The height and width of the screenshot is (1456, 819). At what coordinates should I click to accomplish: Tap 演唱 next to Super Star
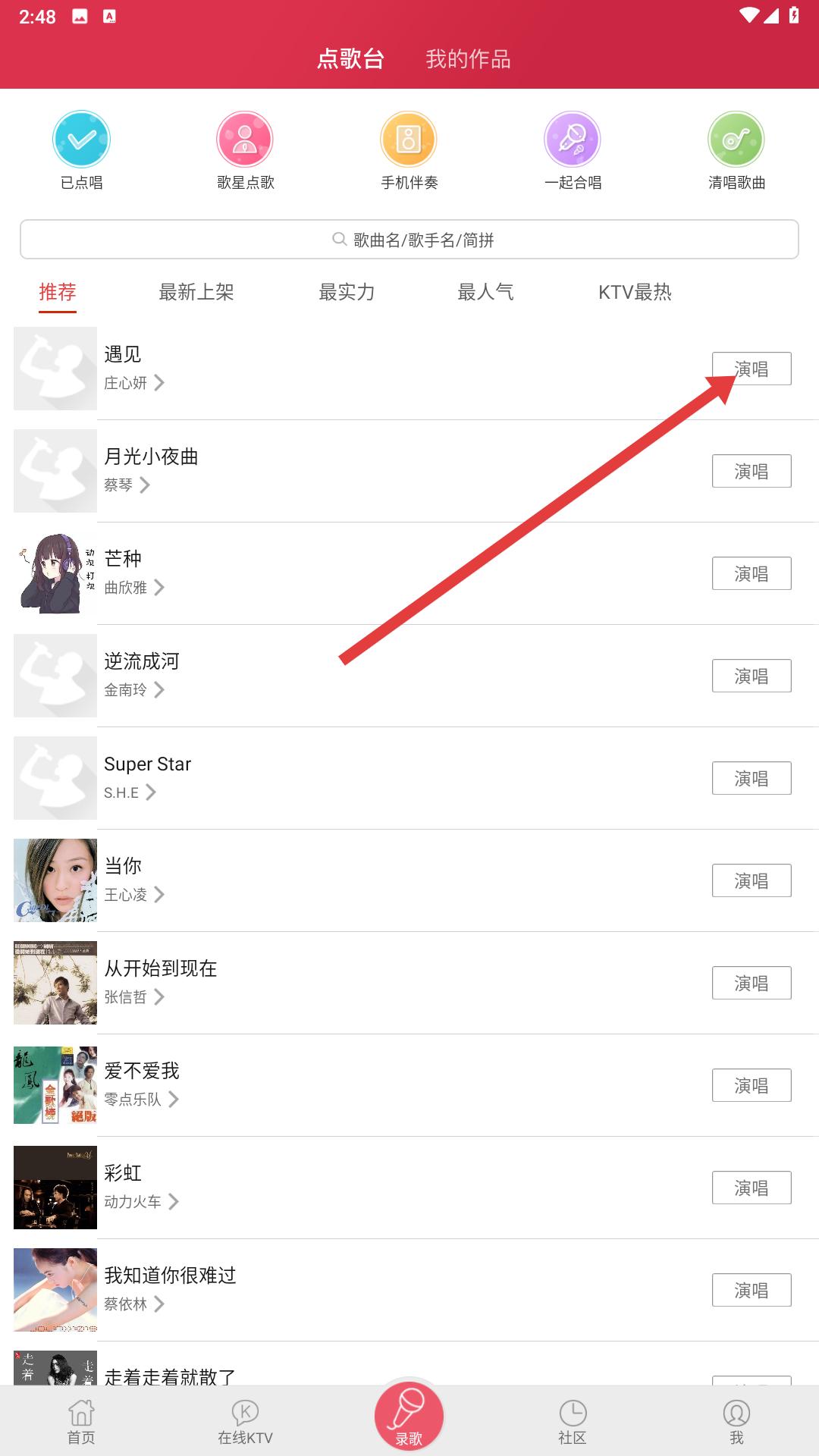751,778
